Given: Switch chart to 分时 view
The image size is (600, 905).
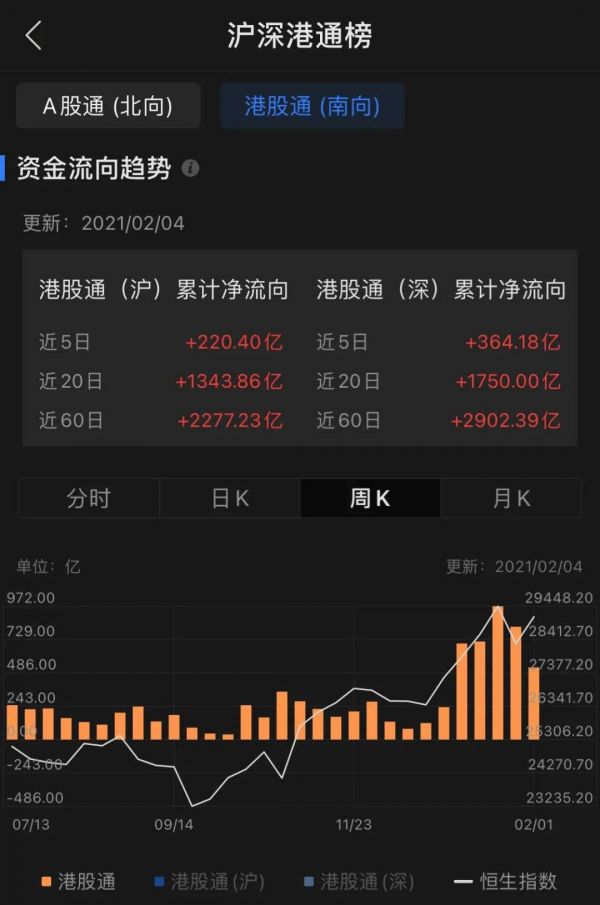Looking at the screenshot, I should click(x=89, y=498).
